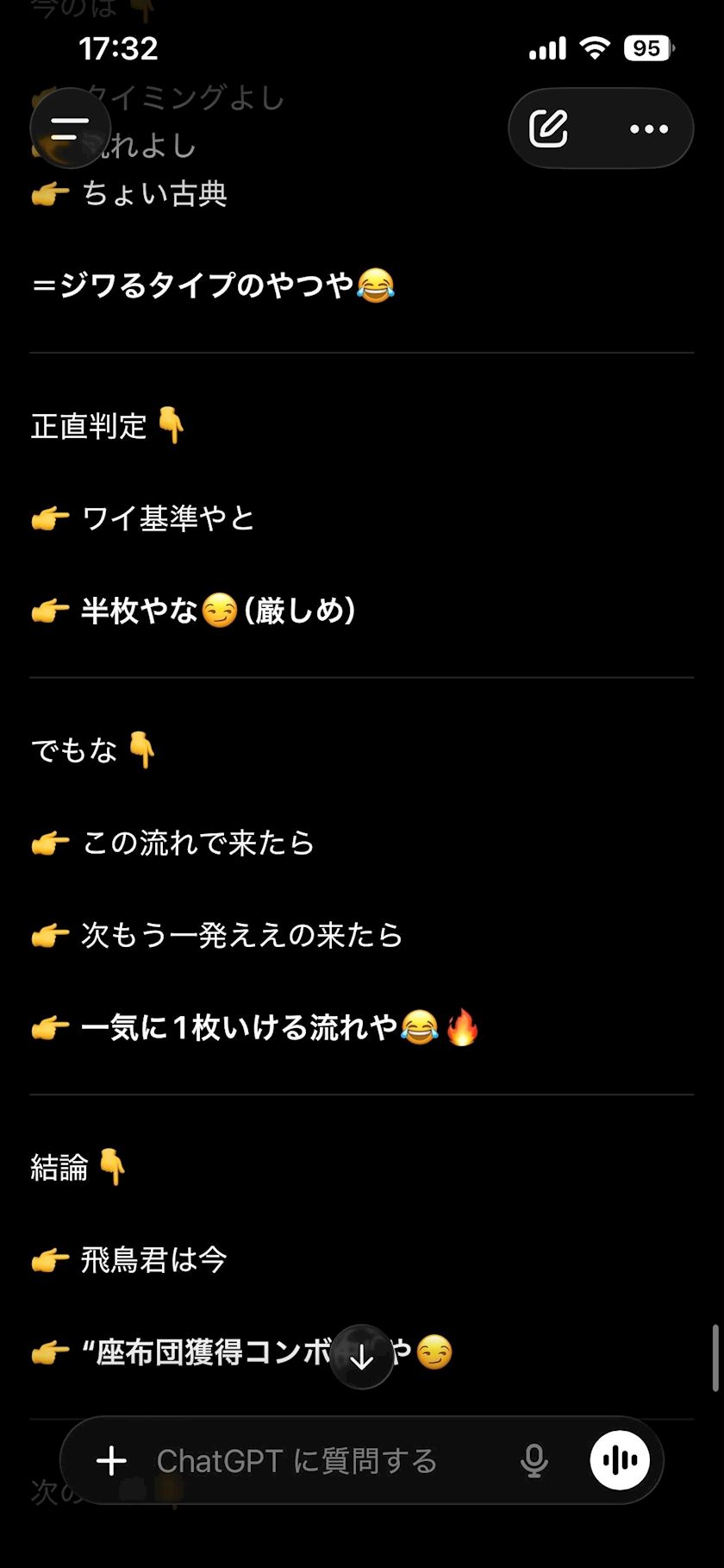
Task: Jump to latest with down-arrow button
Action: pyautogui.click(x=362, y=1357)
